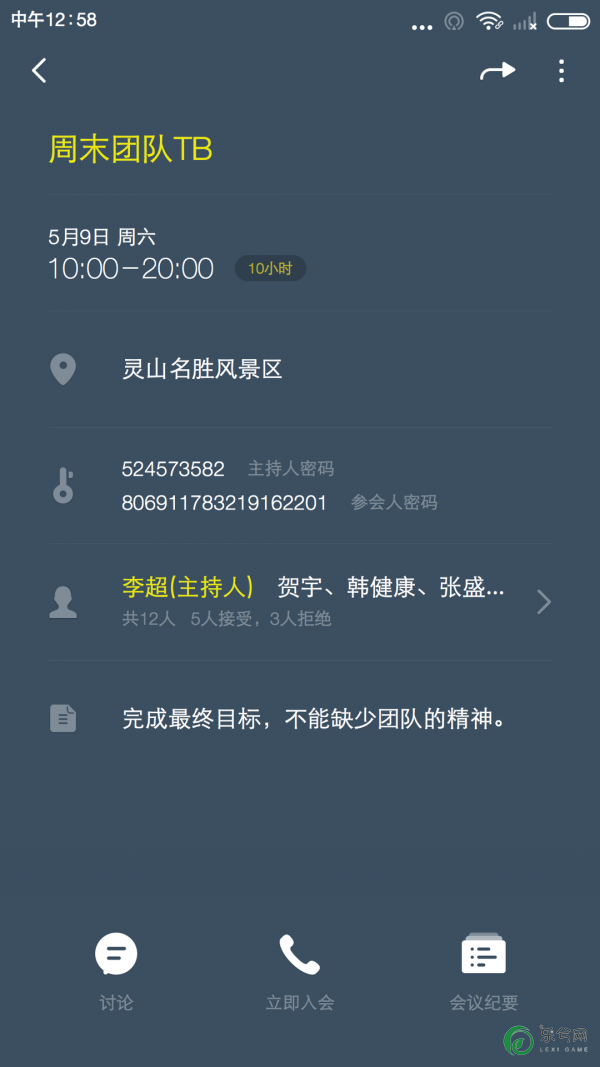The image size is (600, 1067).
Task: Open the 讨论 discussion button
Action: pyautogui.click(x=116, y=970)
